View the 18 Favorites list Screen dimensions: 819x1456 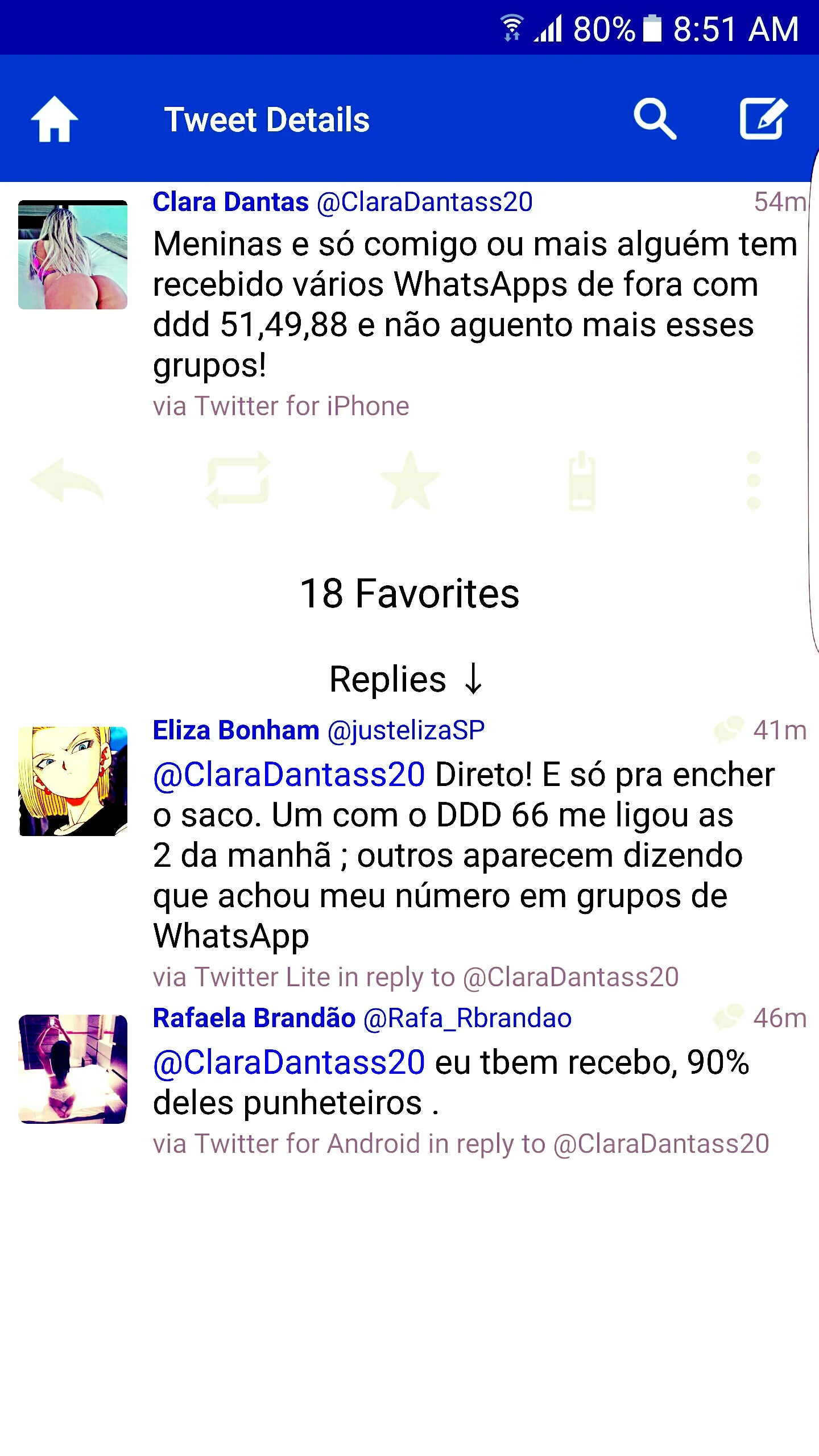[x=409, y=594]
